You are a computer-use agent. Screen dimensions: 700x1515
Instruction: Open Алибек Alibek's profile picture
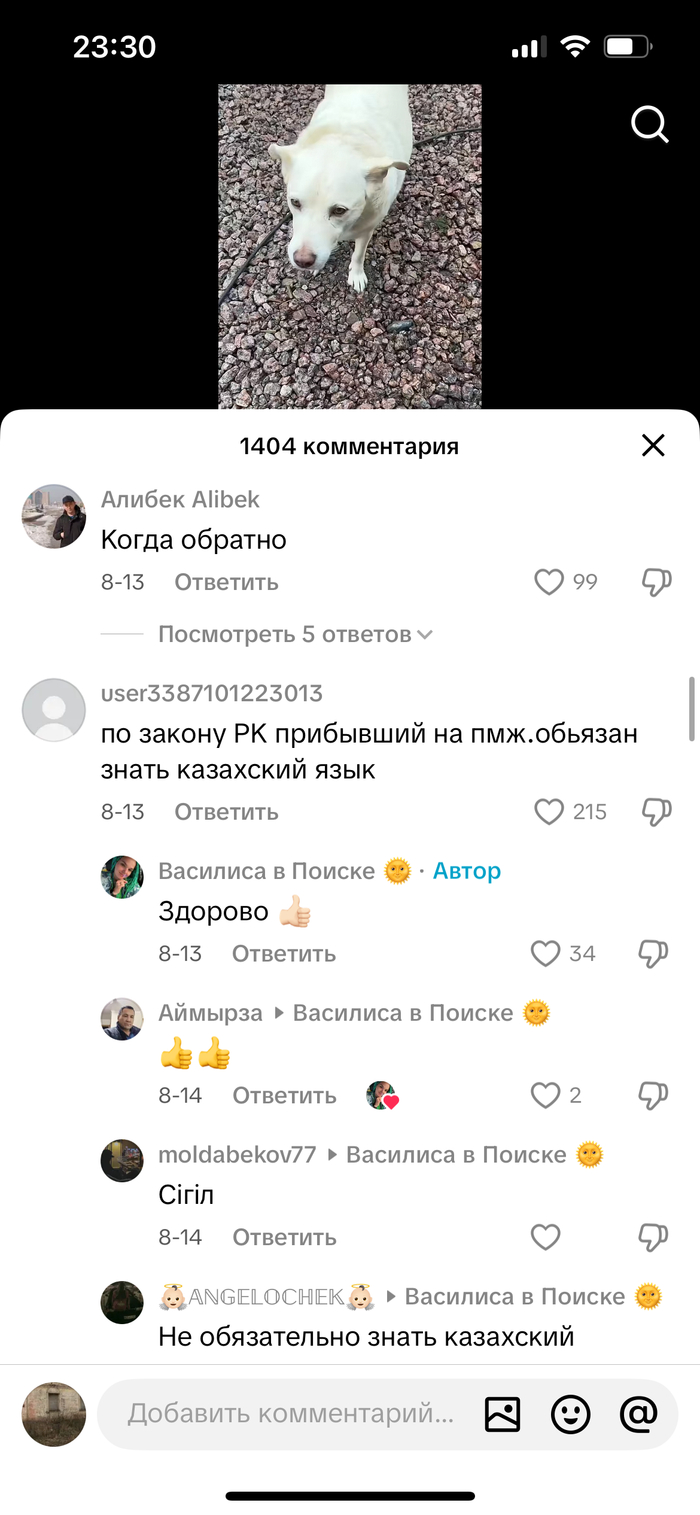(54, 516)
